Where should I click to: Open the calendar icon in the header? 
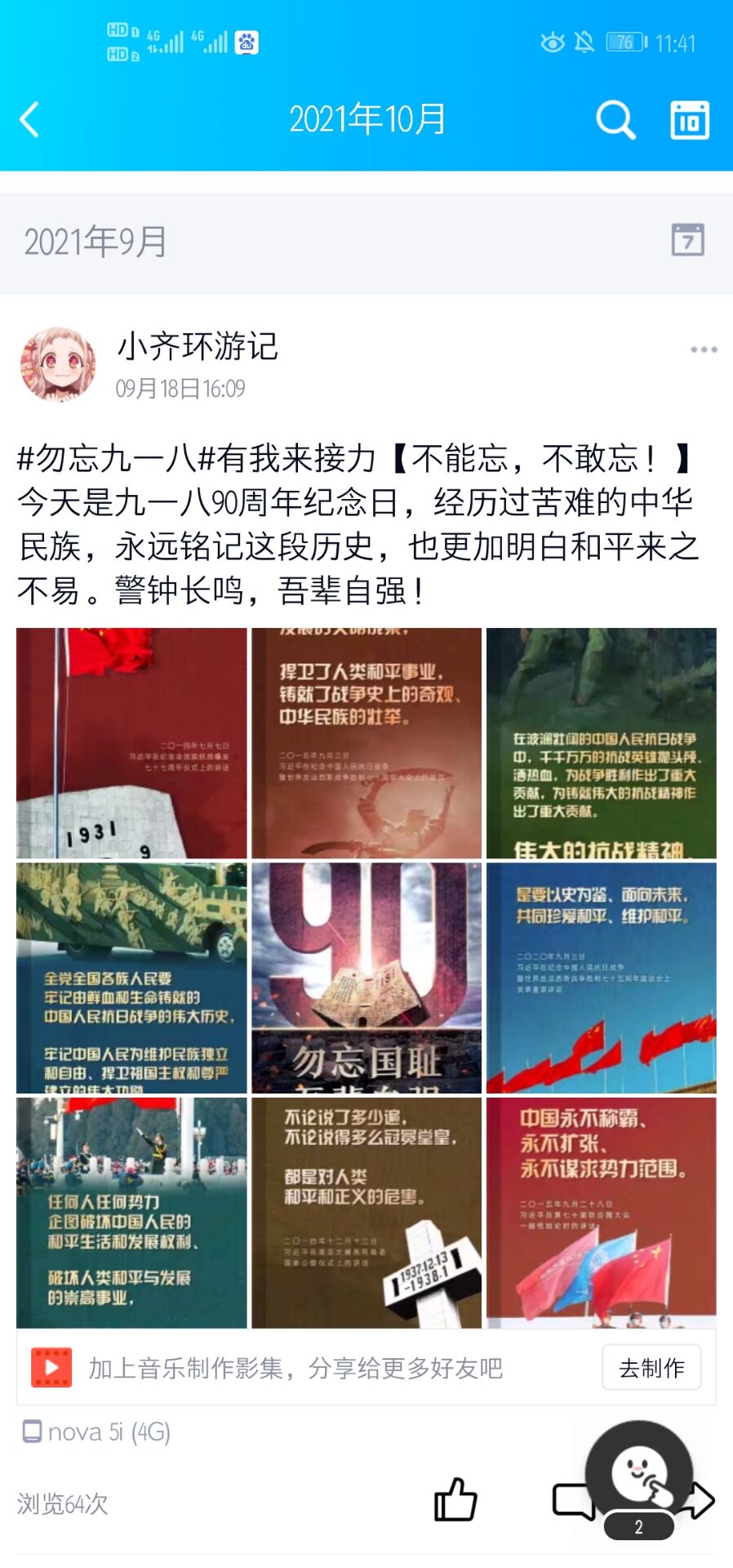tap(689, 120)
